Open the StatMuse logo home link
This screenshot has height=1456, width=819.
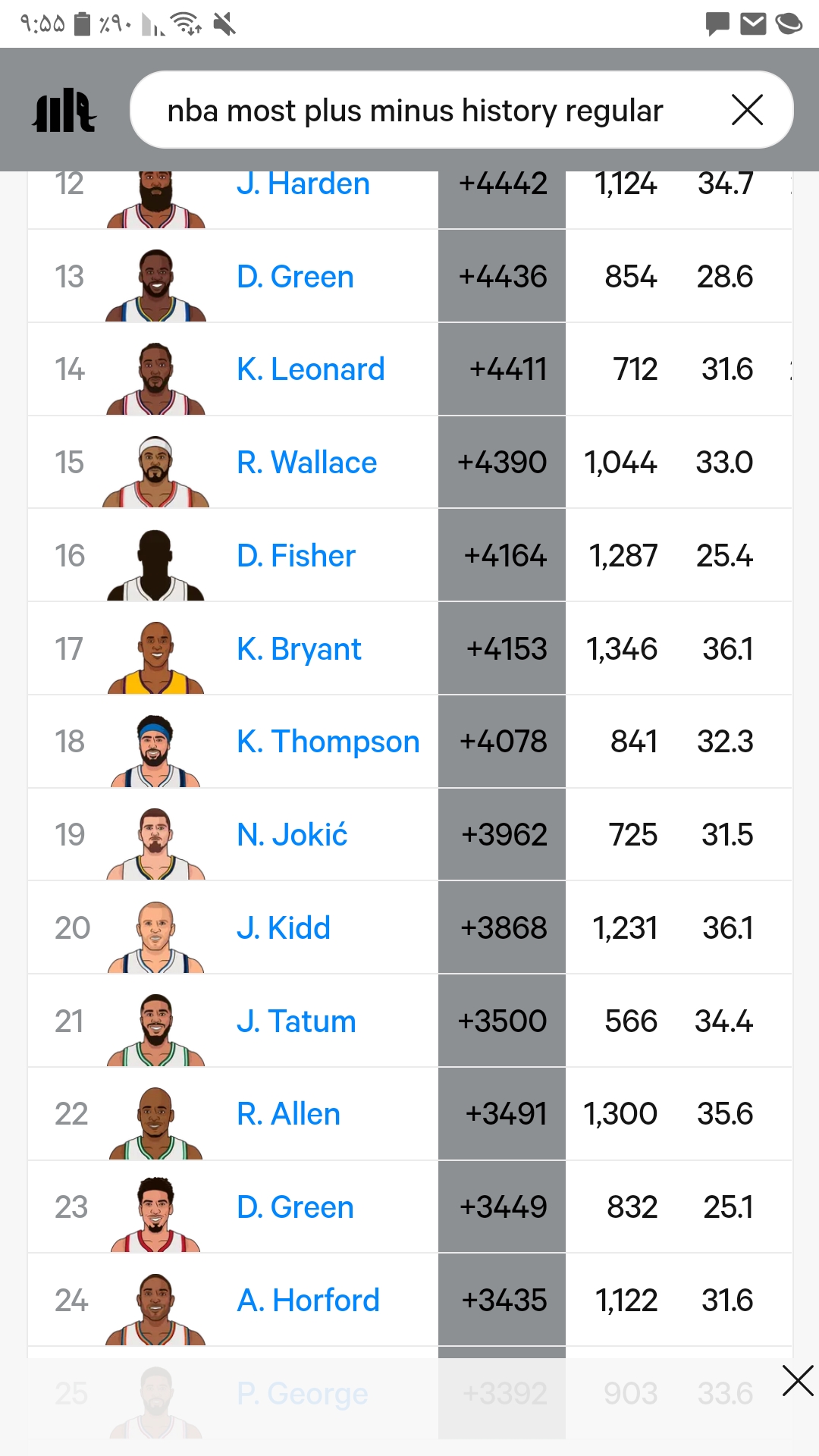click(x=64, y=111)
